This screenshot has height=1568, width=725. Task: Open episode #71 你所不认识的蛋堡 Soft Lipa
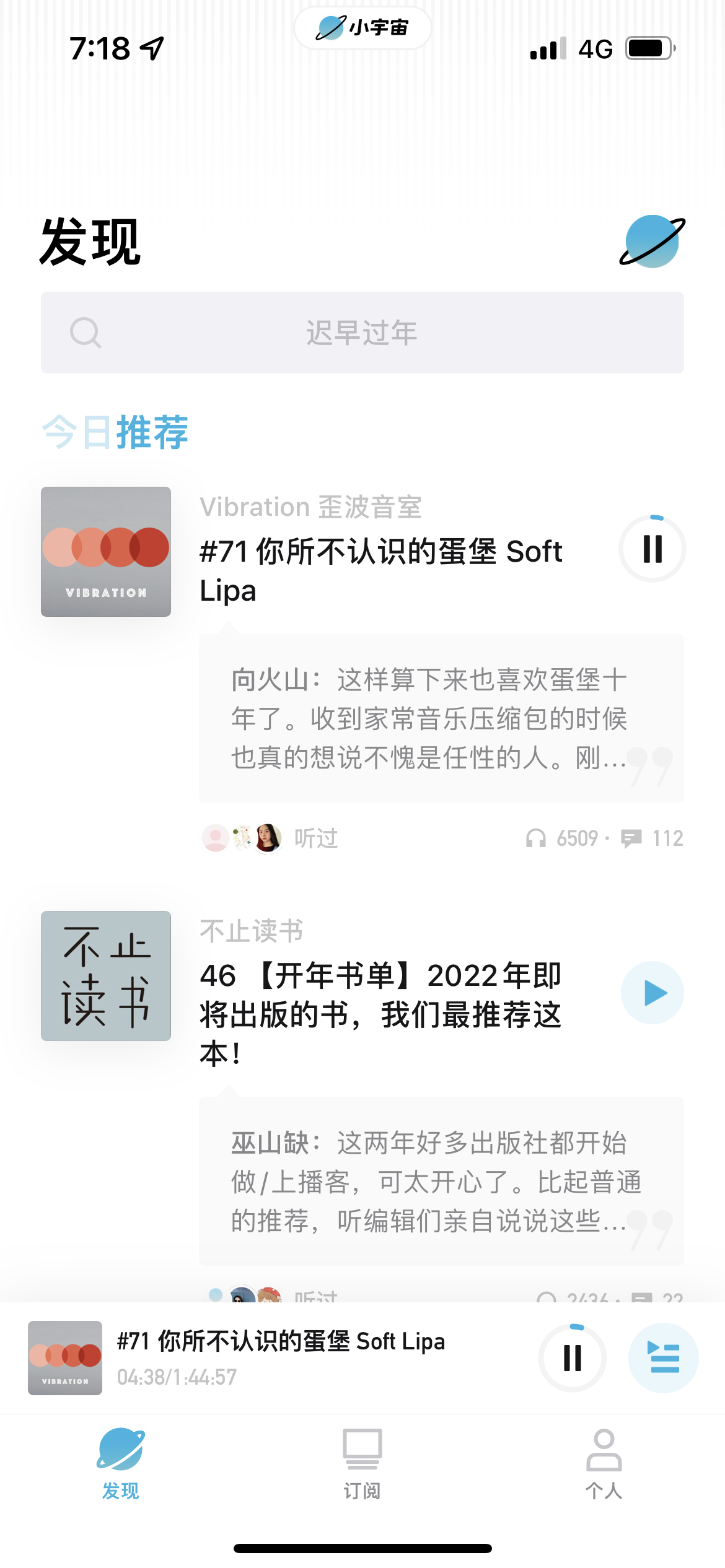pyautogui.click(x=380, y=570)
